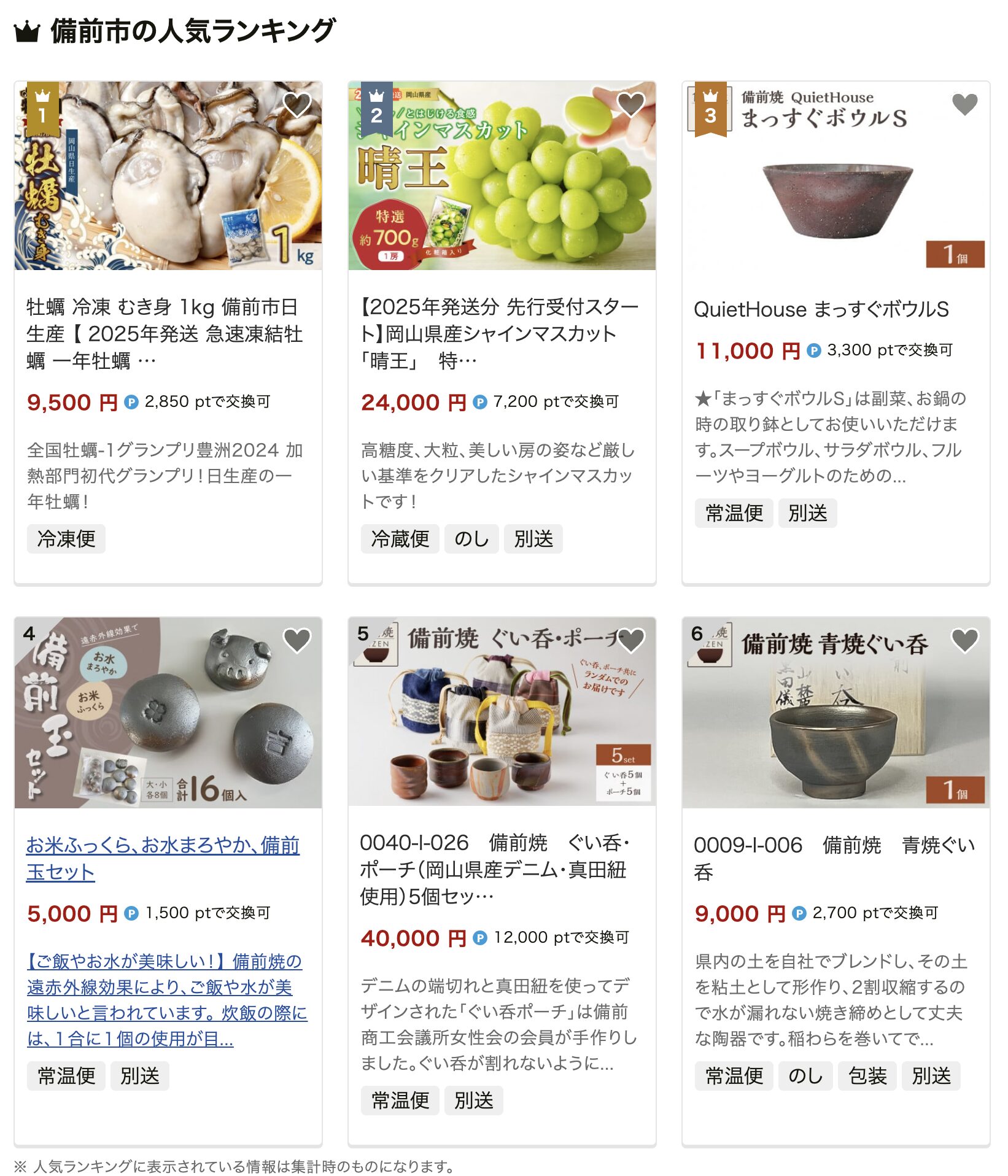This screenshot has height=1176, width=1008.
Task: Favorite the 備前焼 青焼ぐい呑 item
Action: 964,640
